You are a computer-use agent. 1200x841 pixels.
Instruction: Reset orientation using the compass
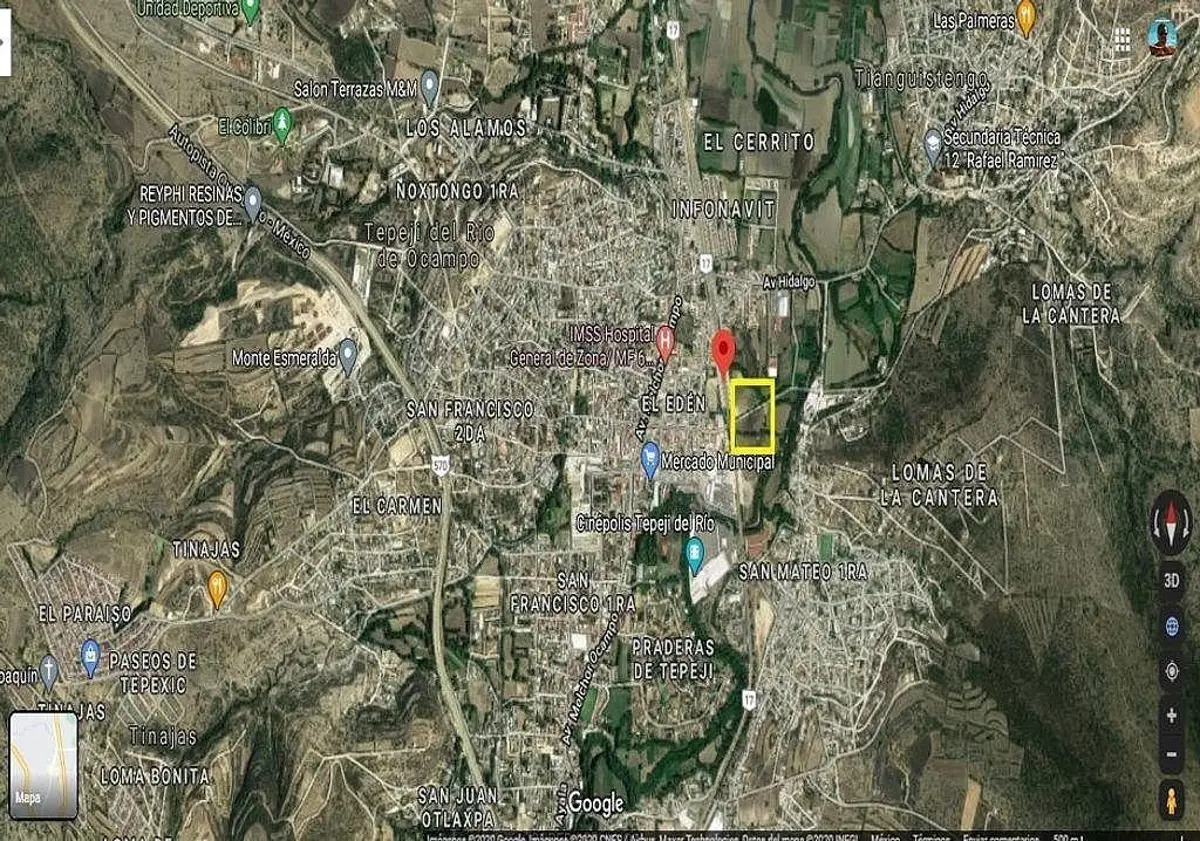pyautogui.click(x=1171, y=523)
